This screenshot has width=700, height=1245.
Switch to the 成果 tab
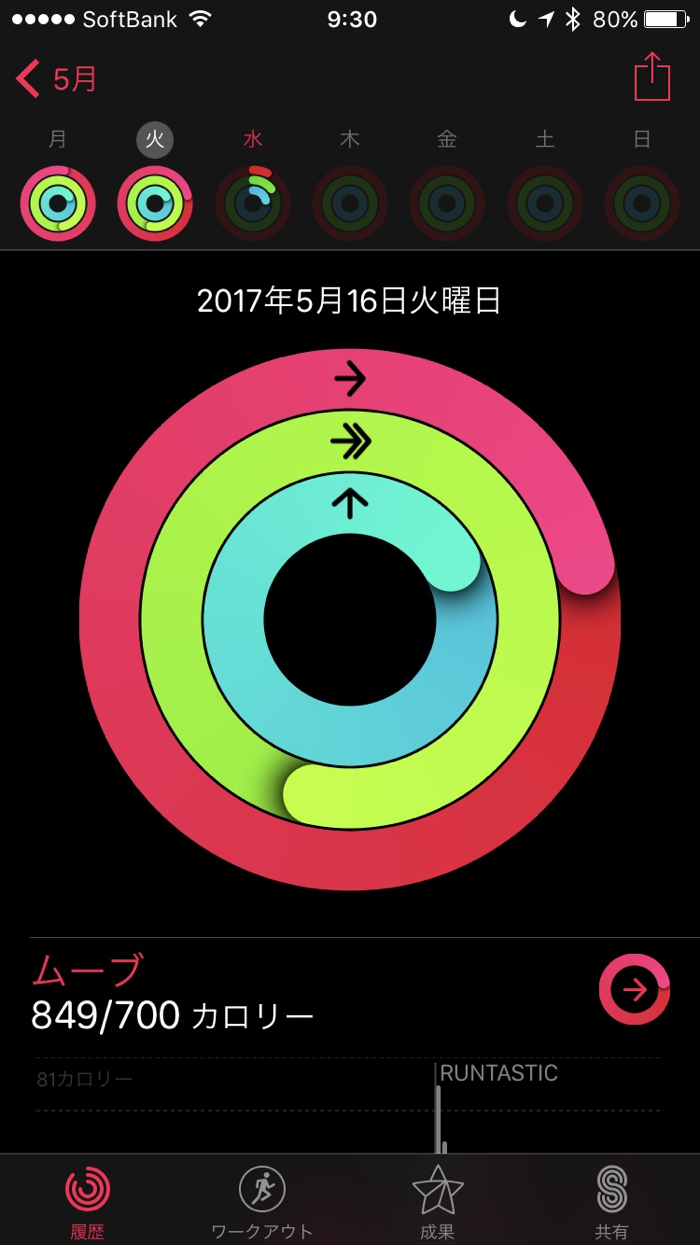437,1199
